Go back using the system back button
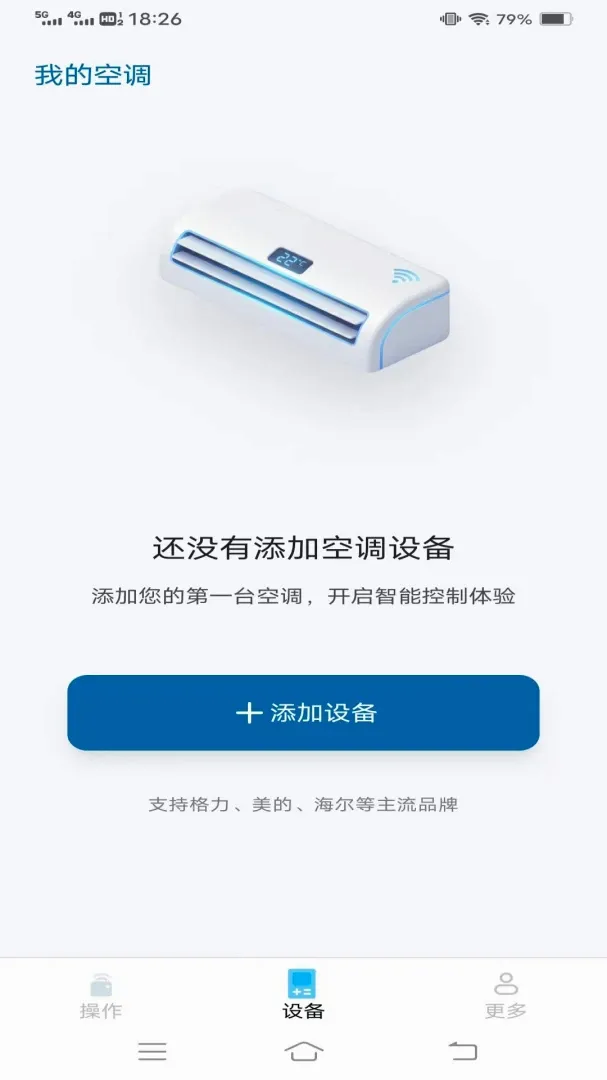 coord(462,1051)
